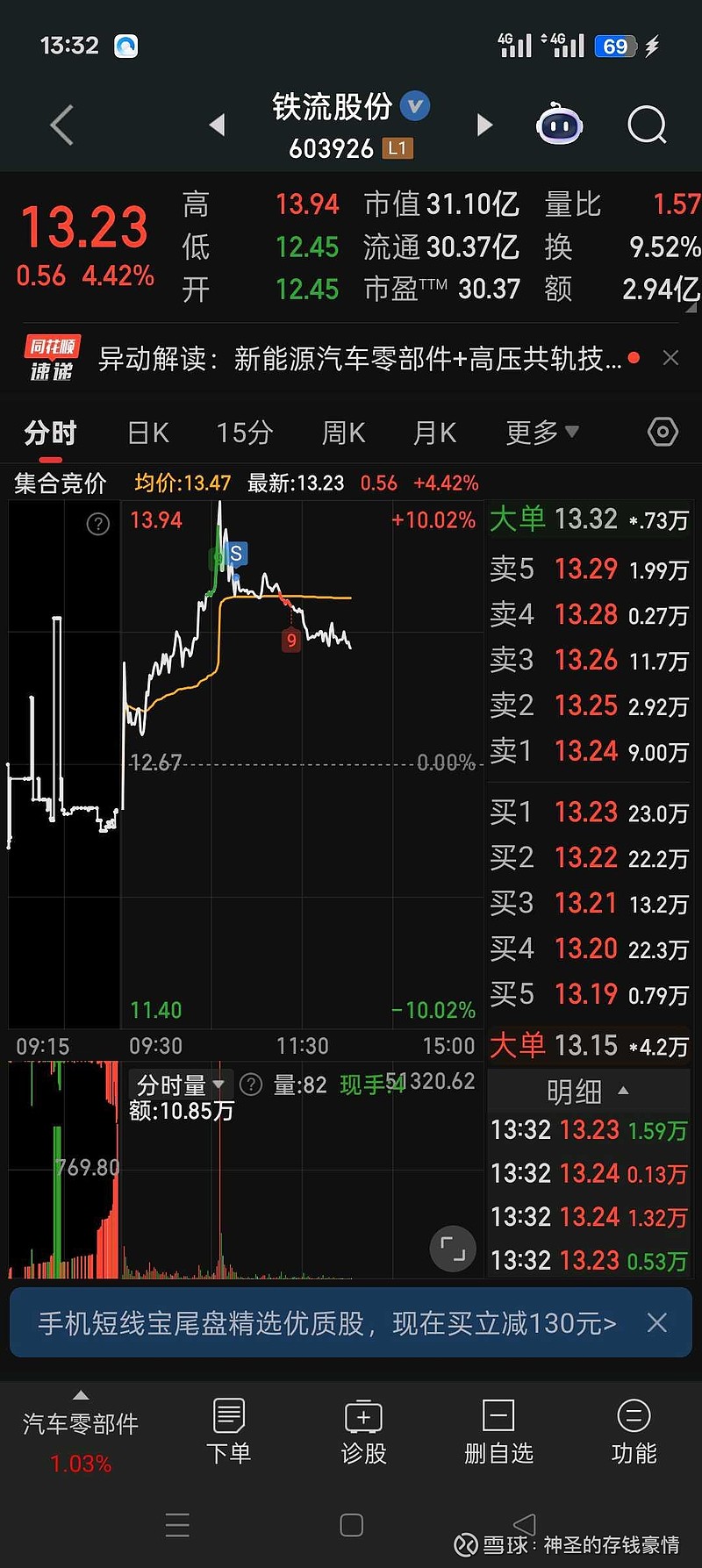Expand chart to full screen

click(x=453, y=1248)
